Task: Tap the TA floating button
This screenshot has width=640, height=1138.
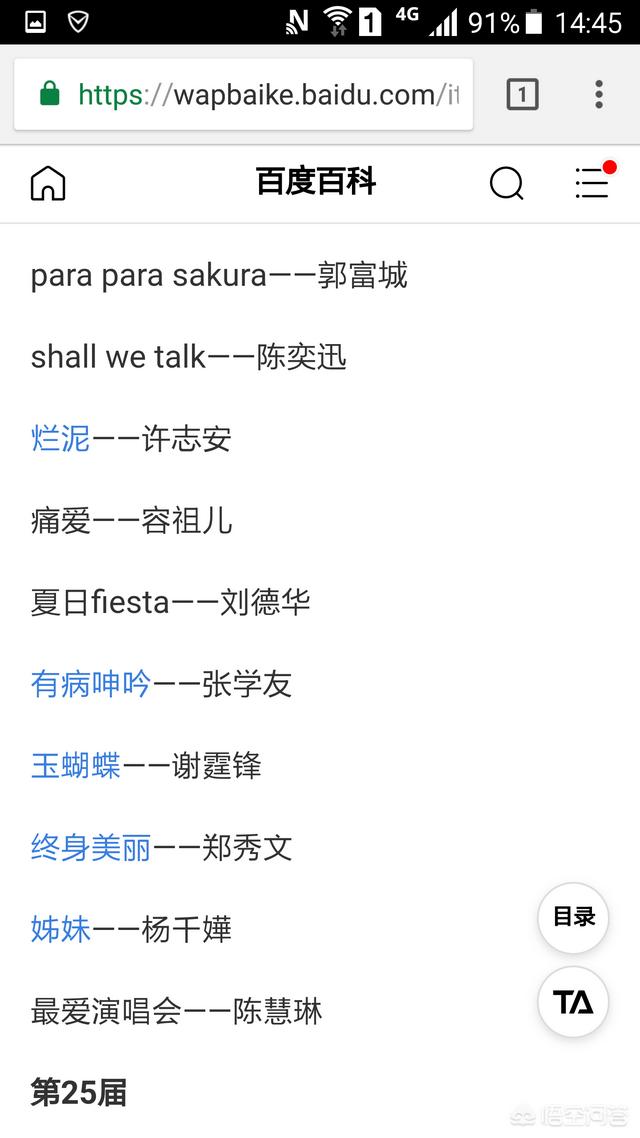Action: (573, 1002)
